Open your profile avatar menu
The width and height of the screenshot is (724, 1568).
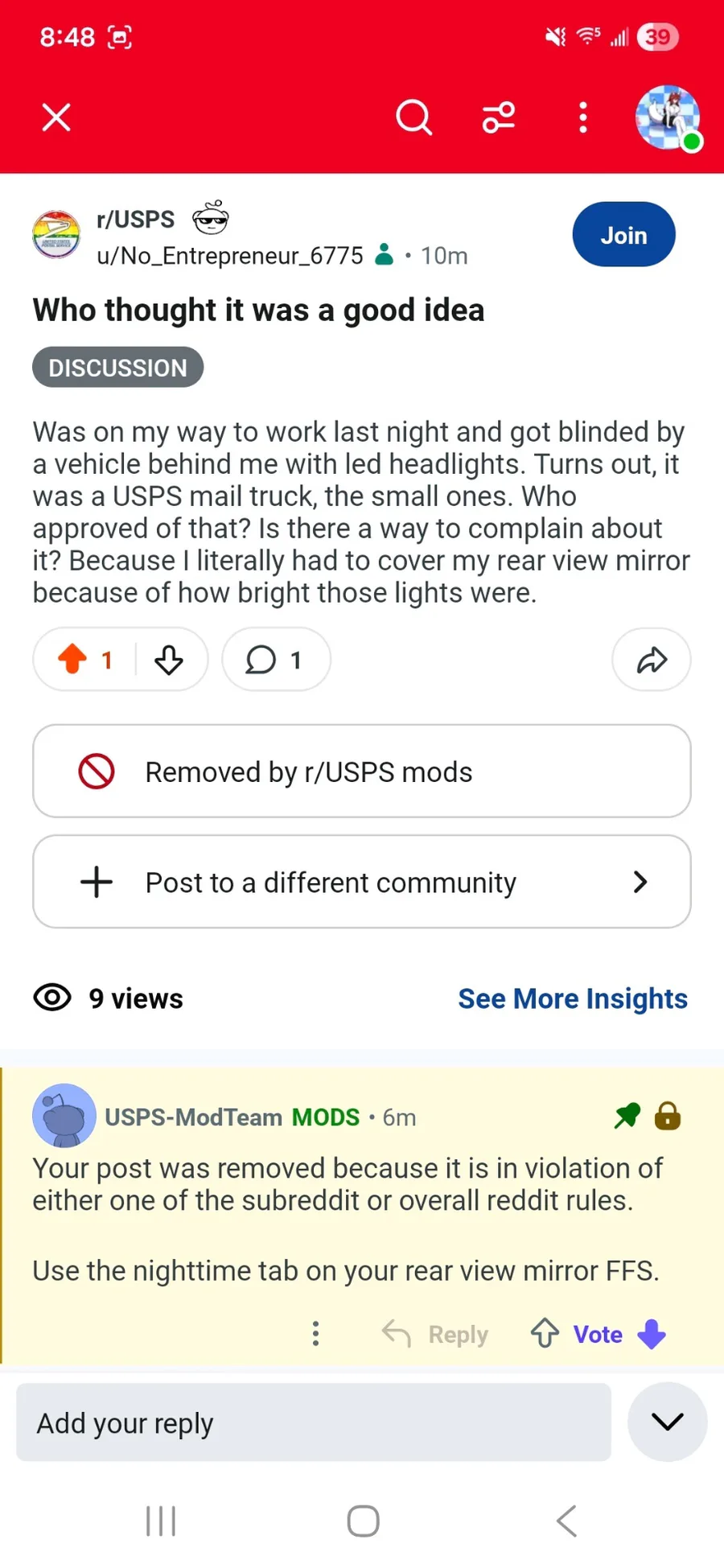(668, 117)
